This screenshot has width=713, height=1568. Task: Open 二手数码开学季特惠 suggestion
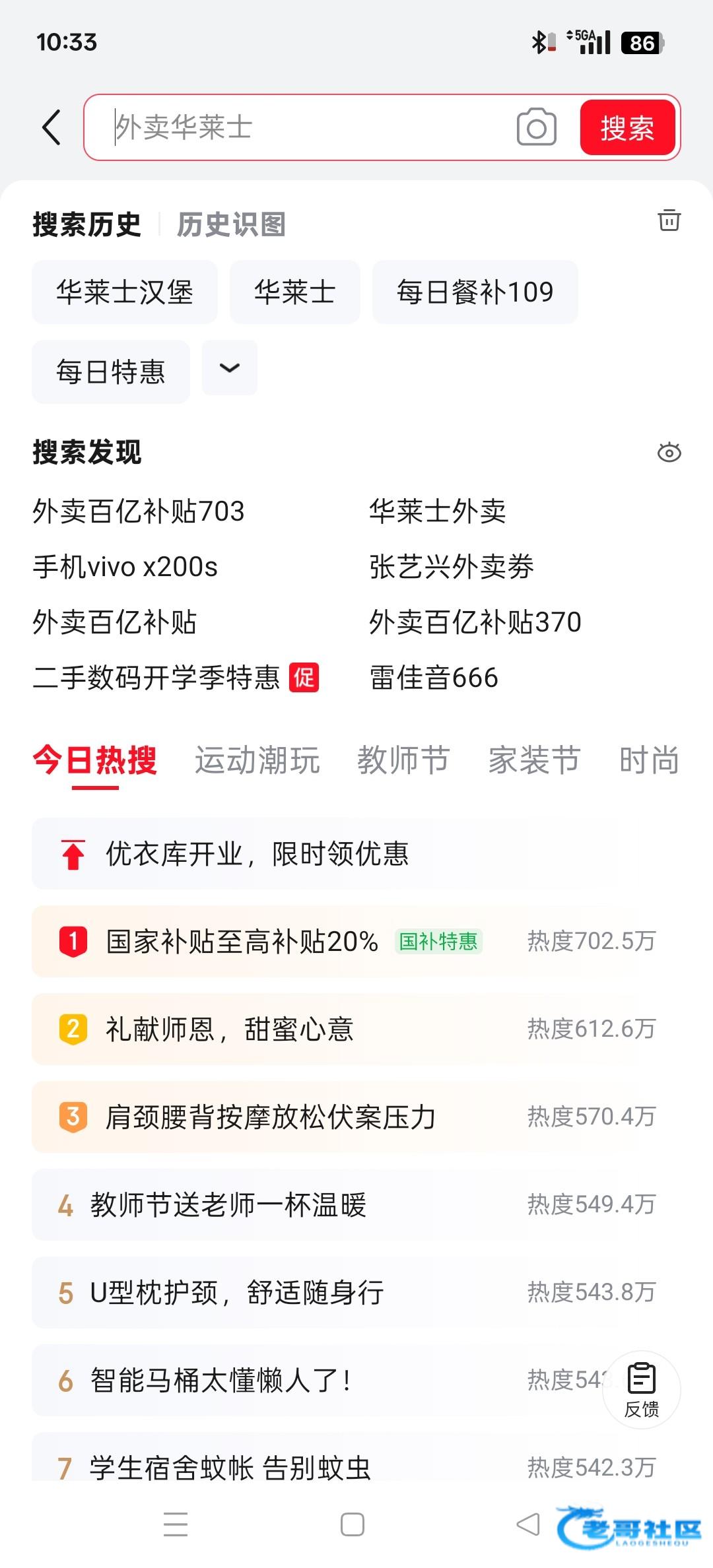pos(157,678)
